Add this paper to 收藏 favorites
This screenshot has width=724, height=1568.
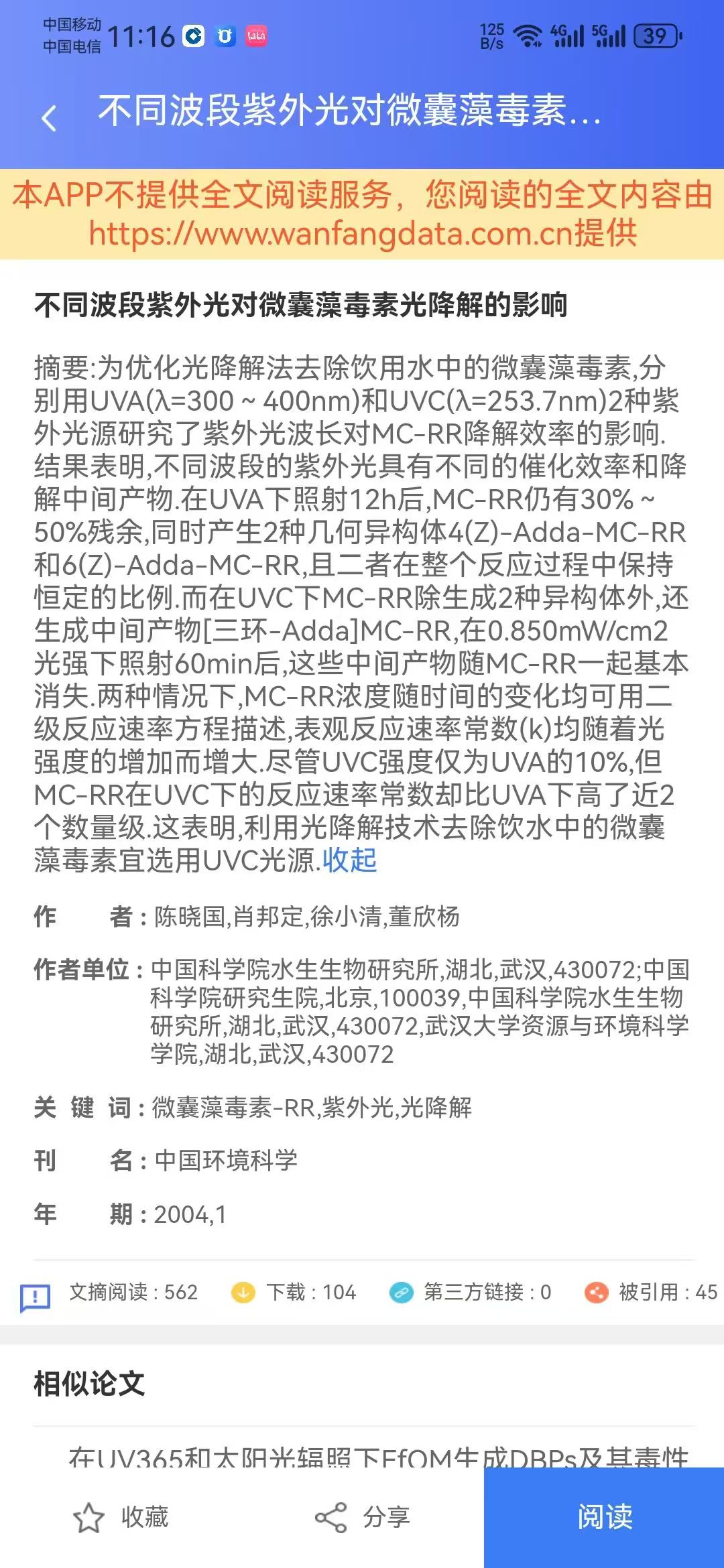[x=121, y=1517]
